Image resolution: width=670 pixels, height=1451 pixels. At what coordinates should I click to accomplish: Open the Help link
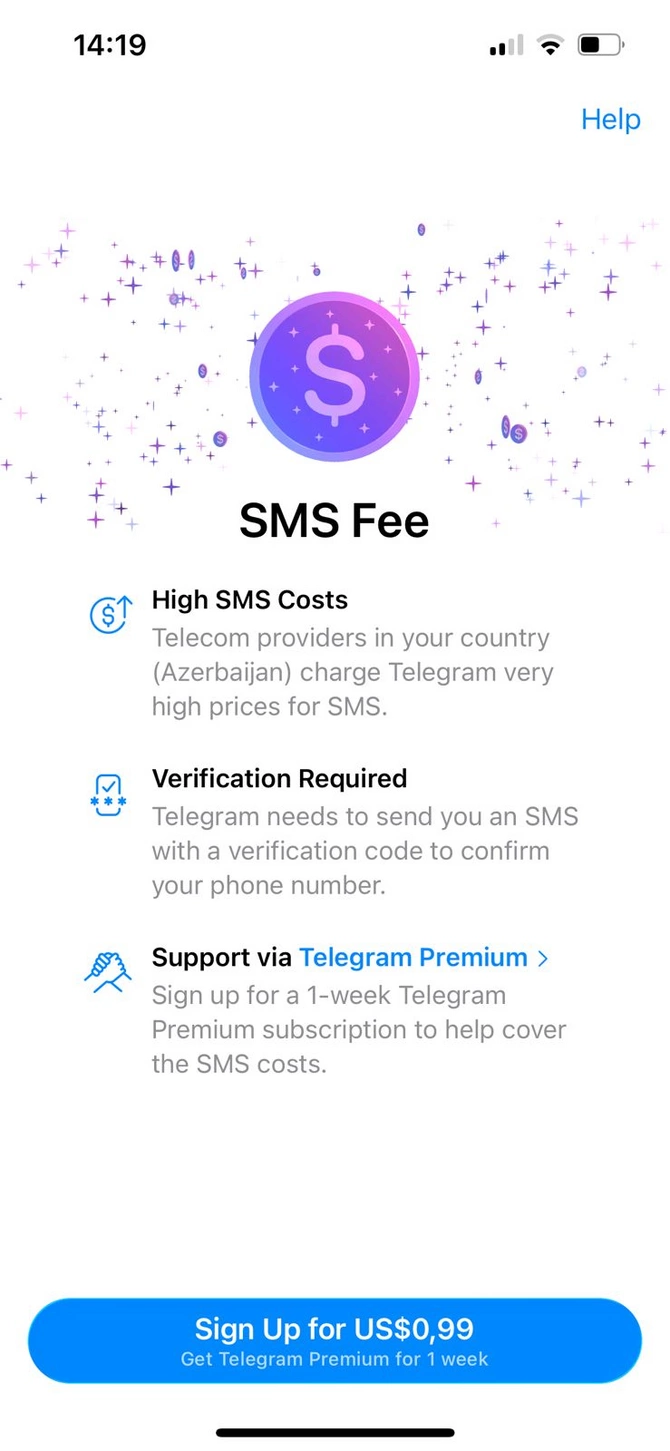[x=610, y=119]
